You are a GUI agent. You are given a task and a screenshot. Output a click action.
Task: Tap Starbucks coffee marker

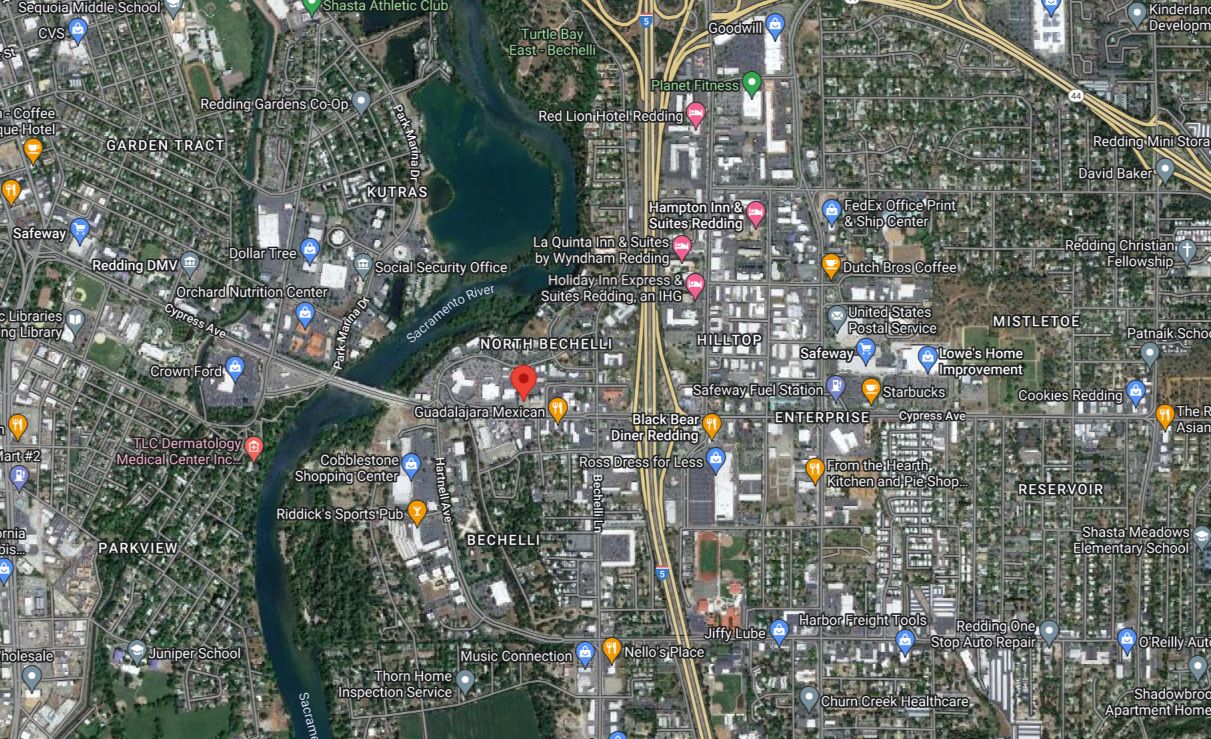pyautogui.click(x=871, y=391)
